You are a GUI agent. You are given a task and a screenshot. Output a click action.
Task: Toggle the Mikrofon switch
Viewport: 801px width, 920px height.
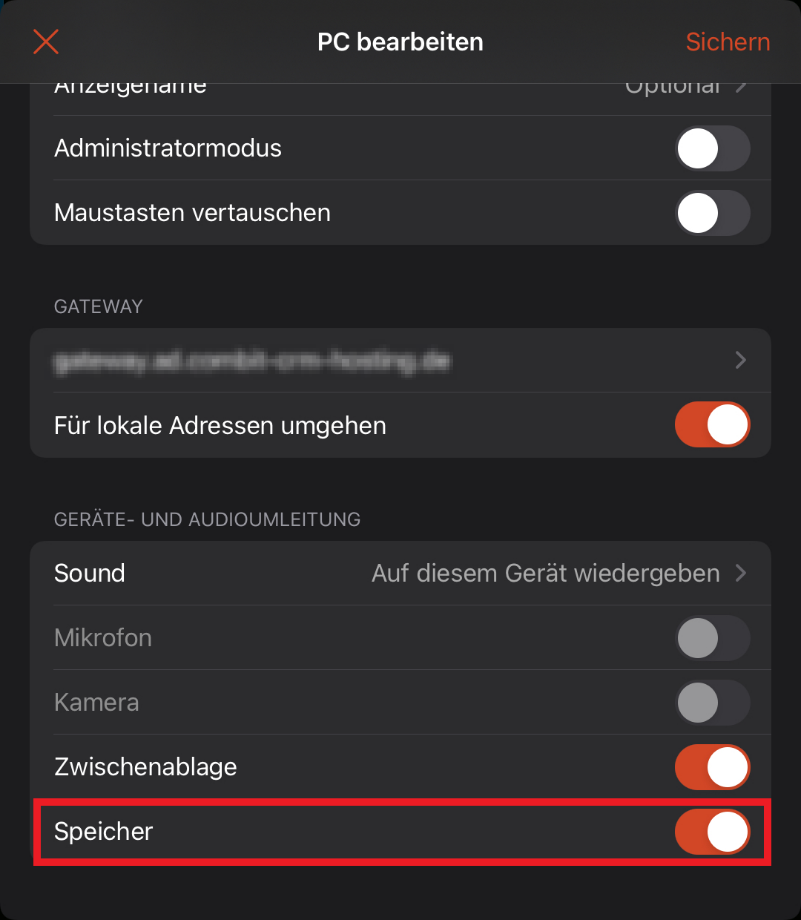pyautogui.click(x=712, y=638)
